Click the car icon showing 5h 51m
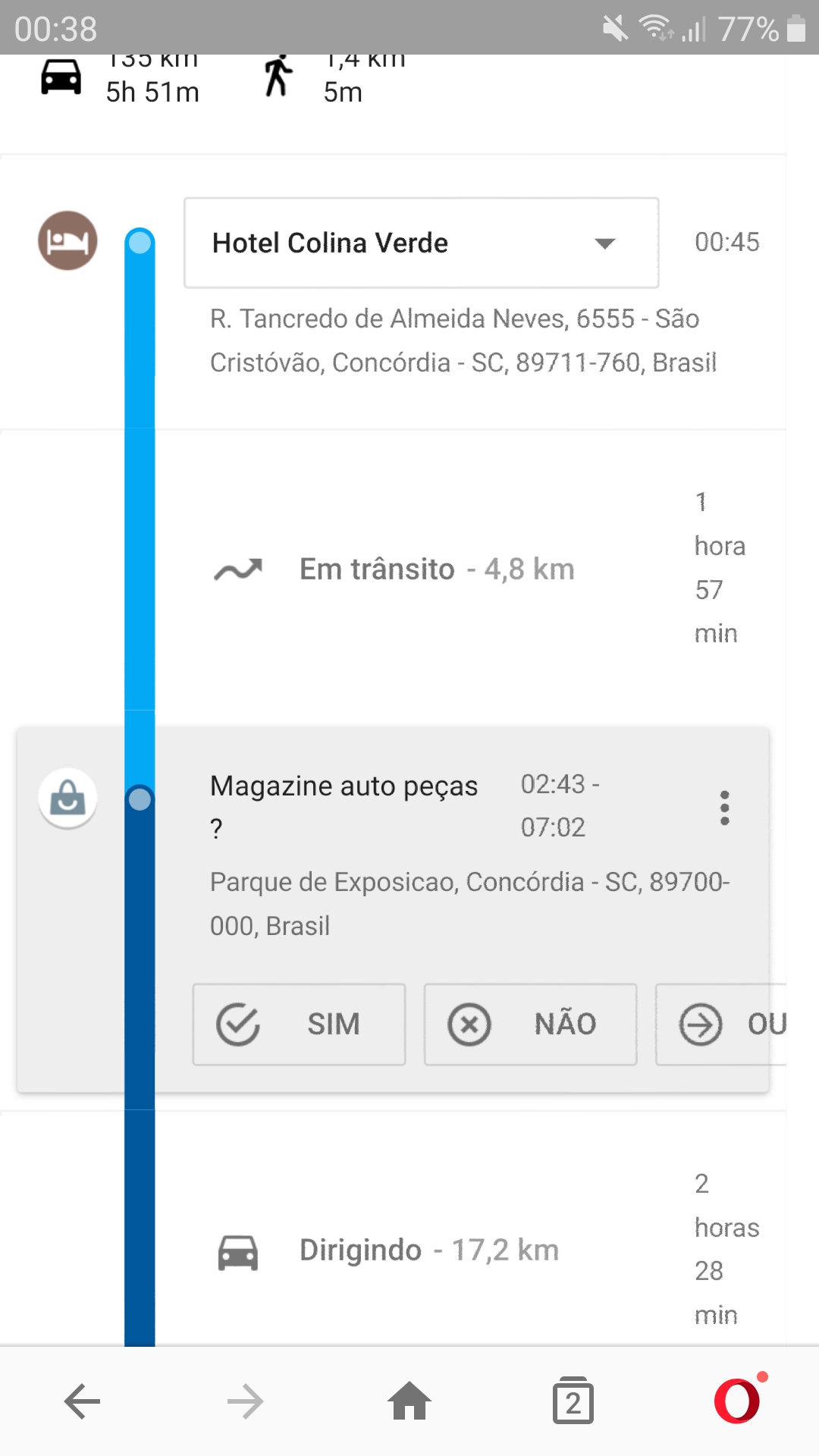This screenshot has width=819, height=1456. pos(62,76)
